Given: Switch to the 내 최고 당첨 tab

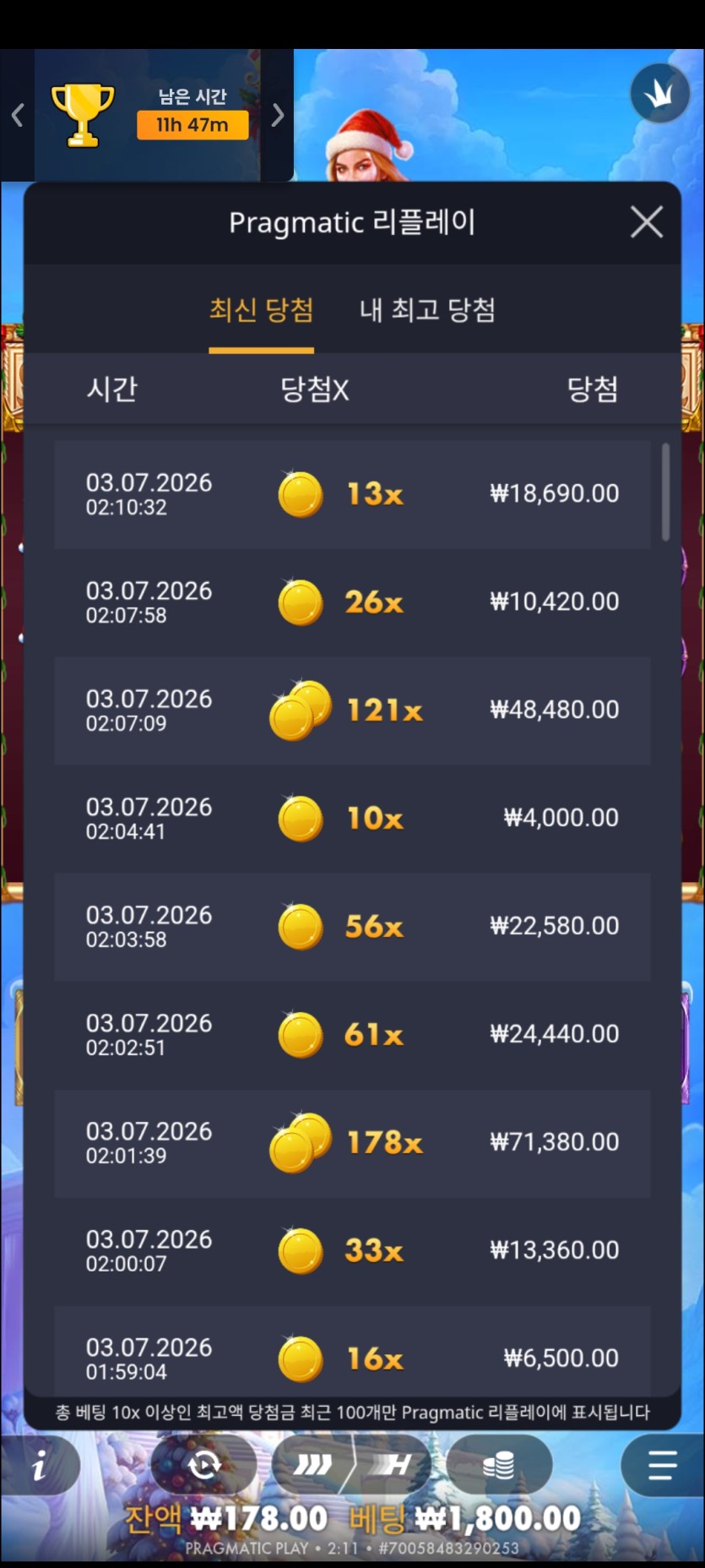Looking at the screenshot, I should (x=427, y=310).
